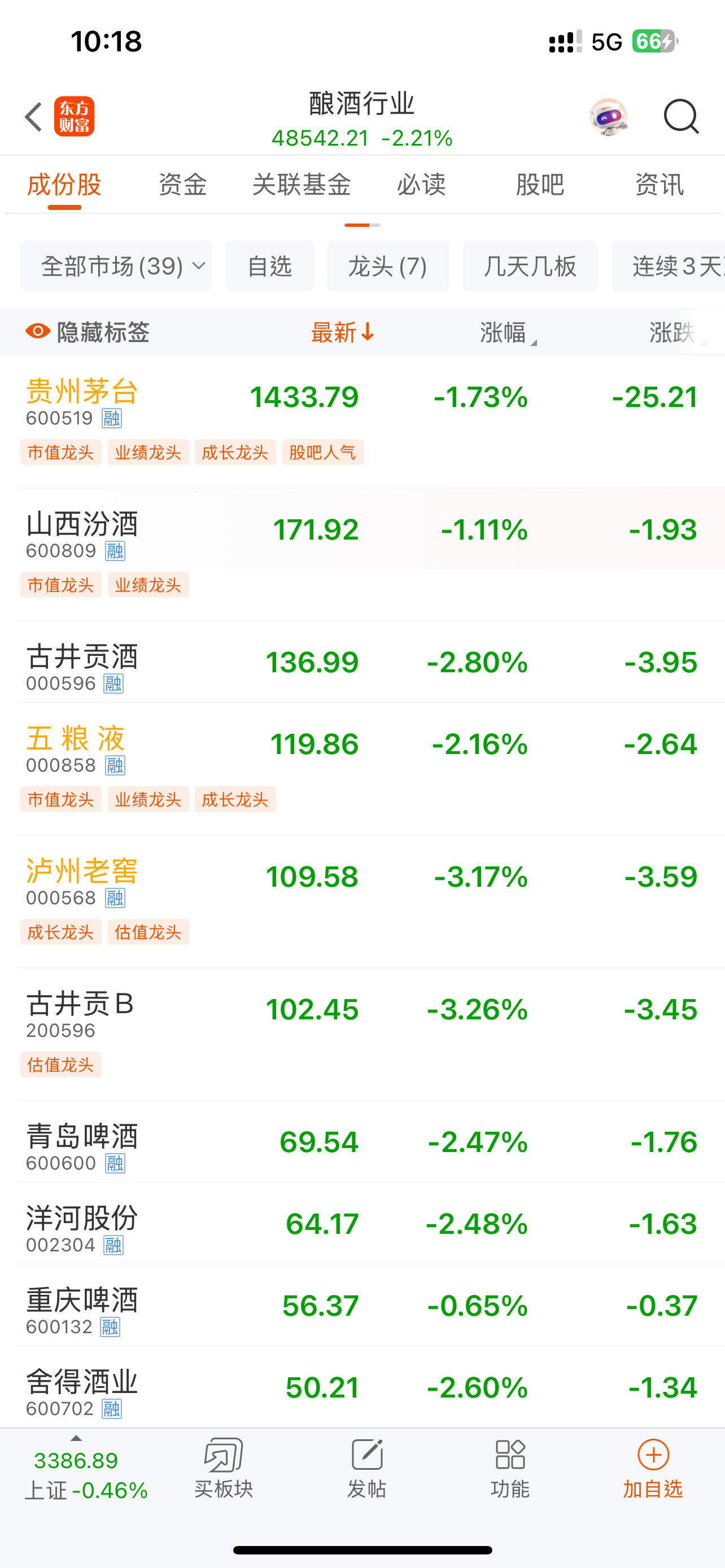
Task: Sort stocks by 涨幅
Action: click(x=506, y=332)
